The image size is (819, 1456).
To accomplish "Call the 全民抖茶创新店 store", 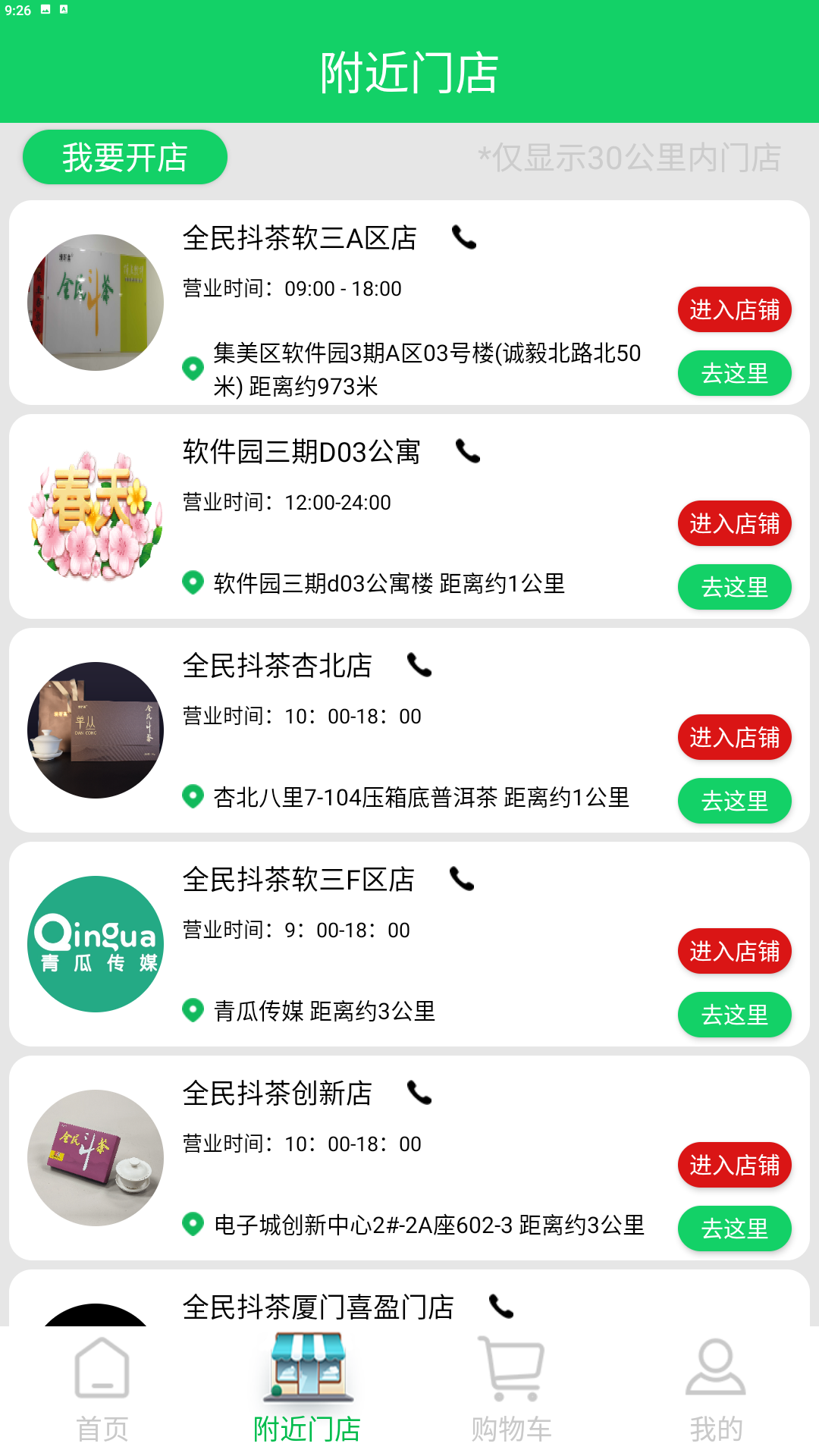I will (419, 1094).
